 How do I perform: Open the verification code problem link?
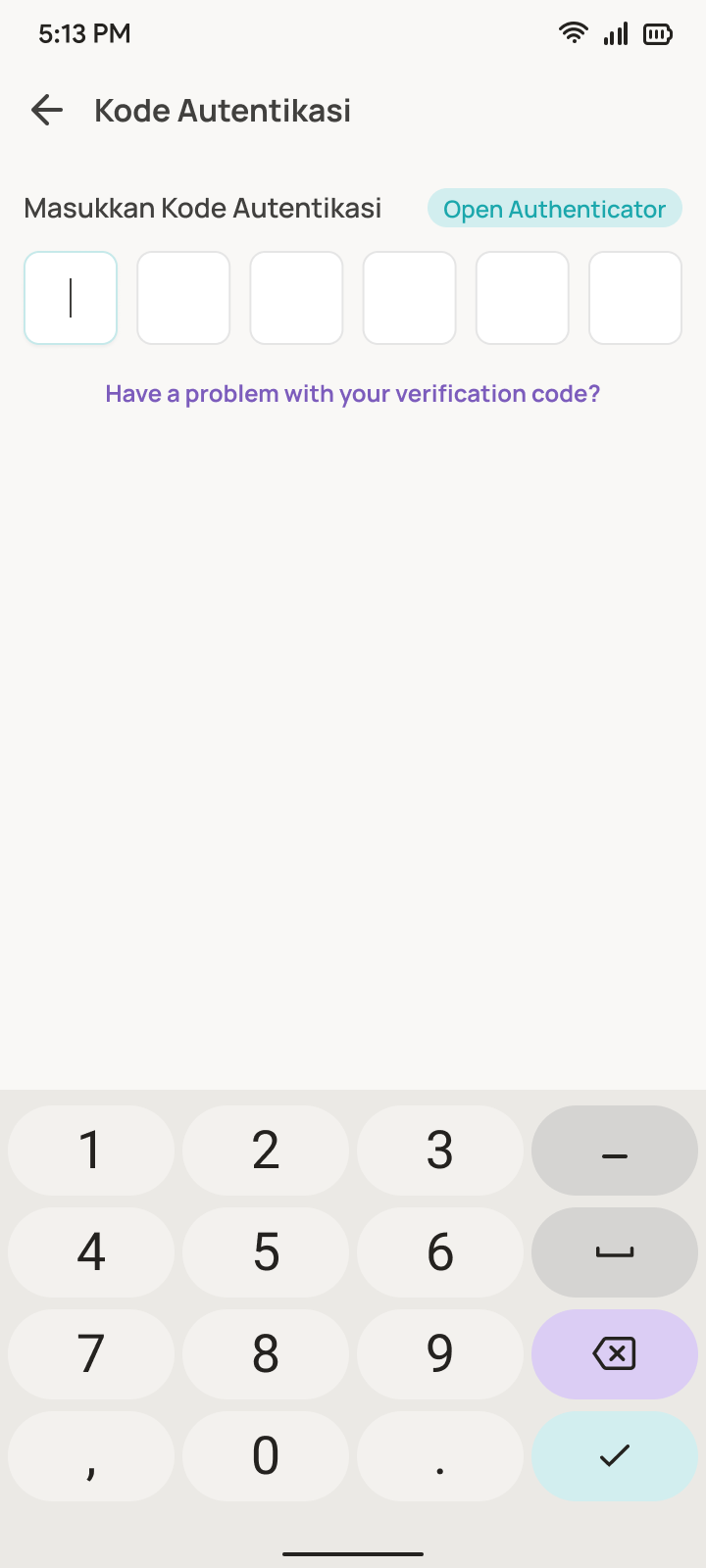click(353, 394)
